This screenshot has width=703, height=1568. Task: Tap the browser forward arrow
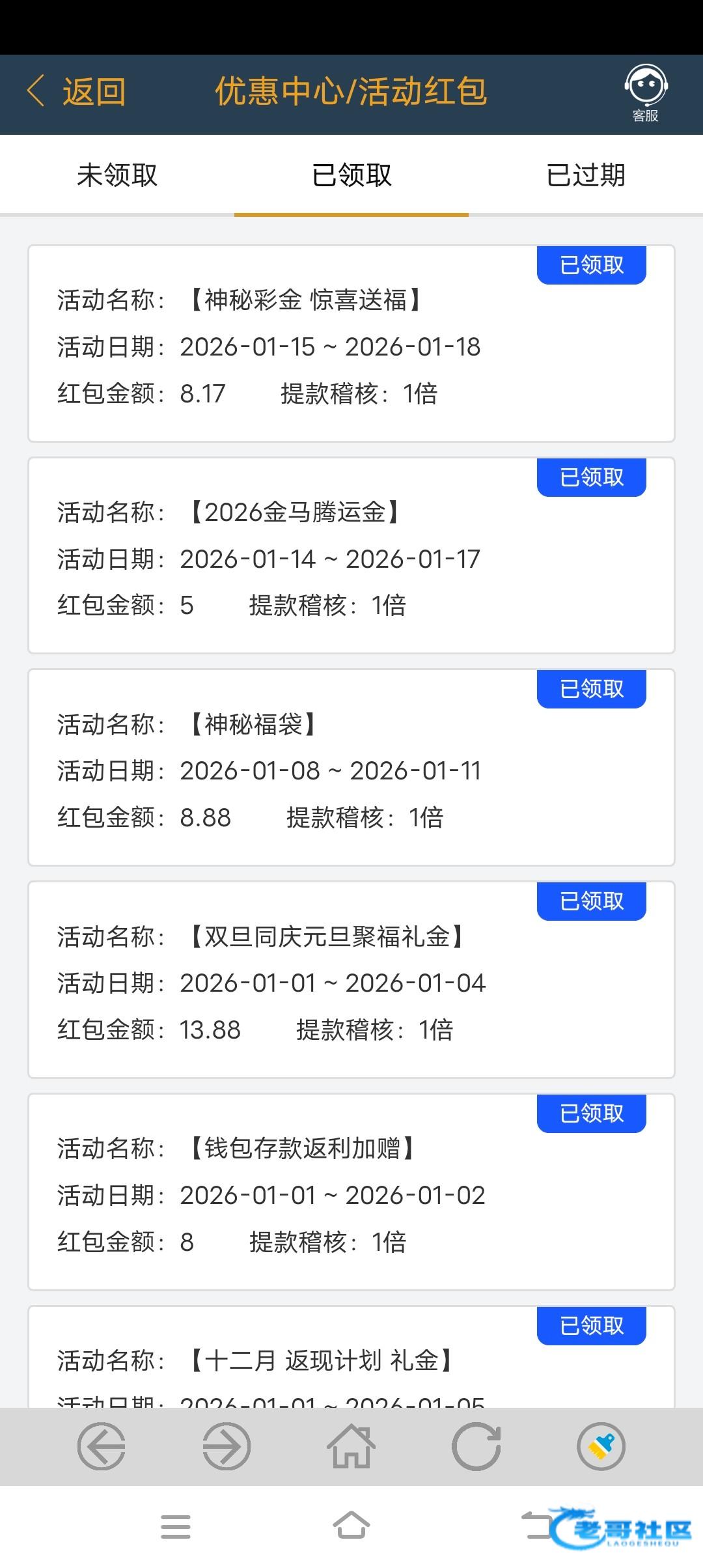(x=227, y=1446)
